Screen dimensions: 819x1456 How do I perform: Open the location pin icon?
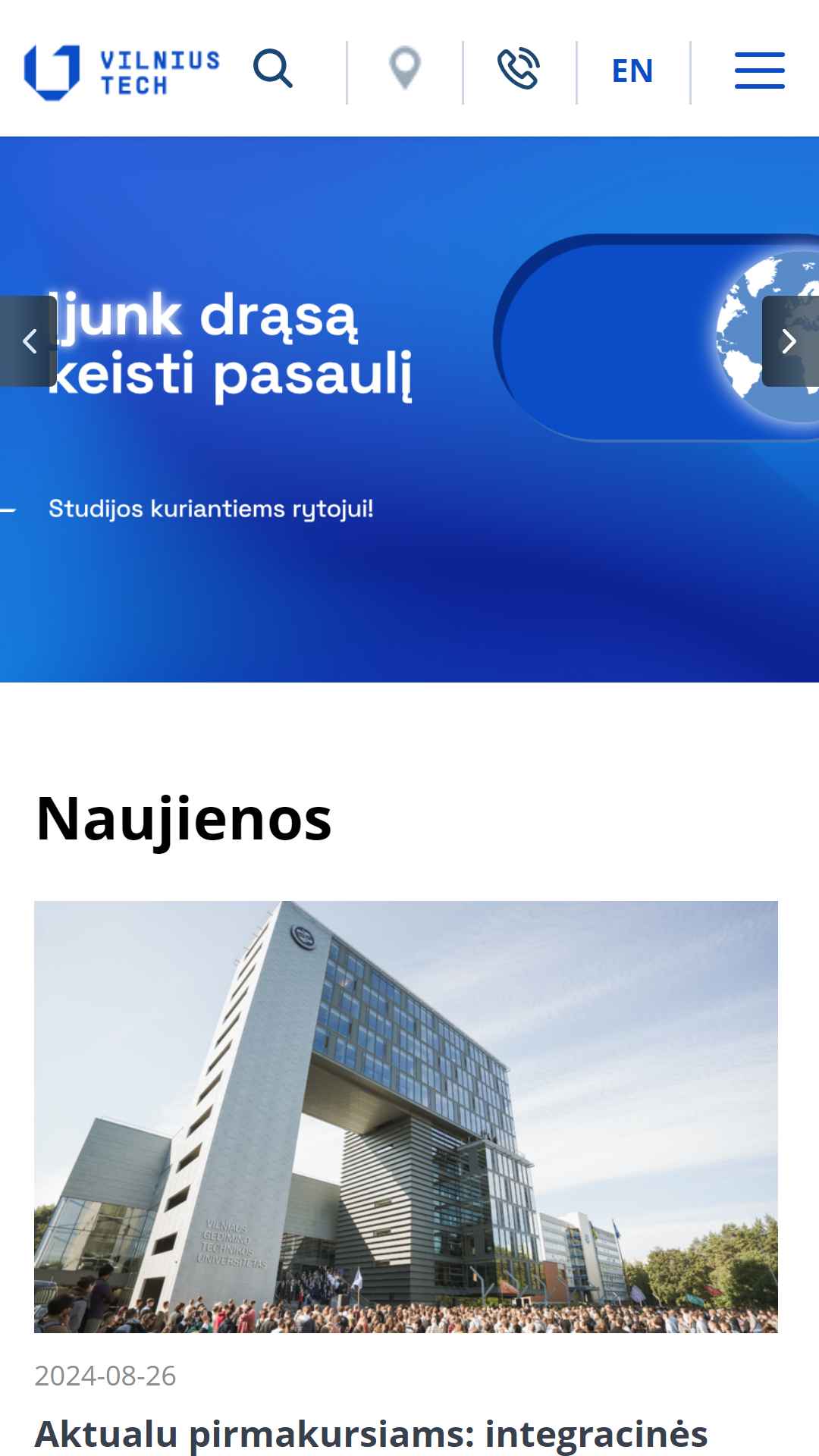(x=405, y=69)
